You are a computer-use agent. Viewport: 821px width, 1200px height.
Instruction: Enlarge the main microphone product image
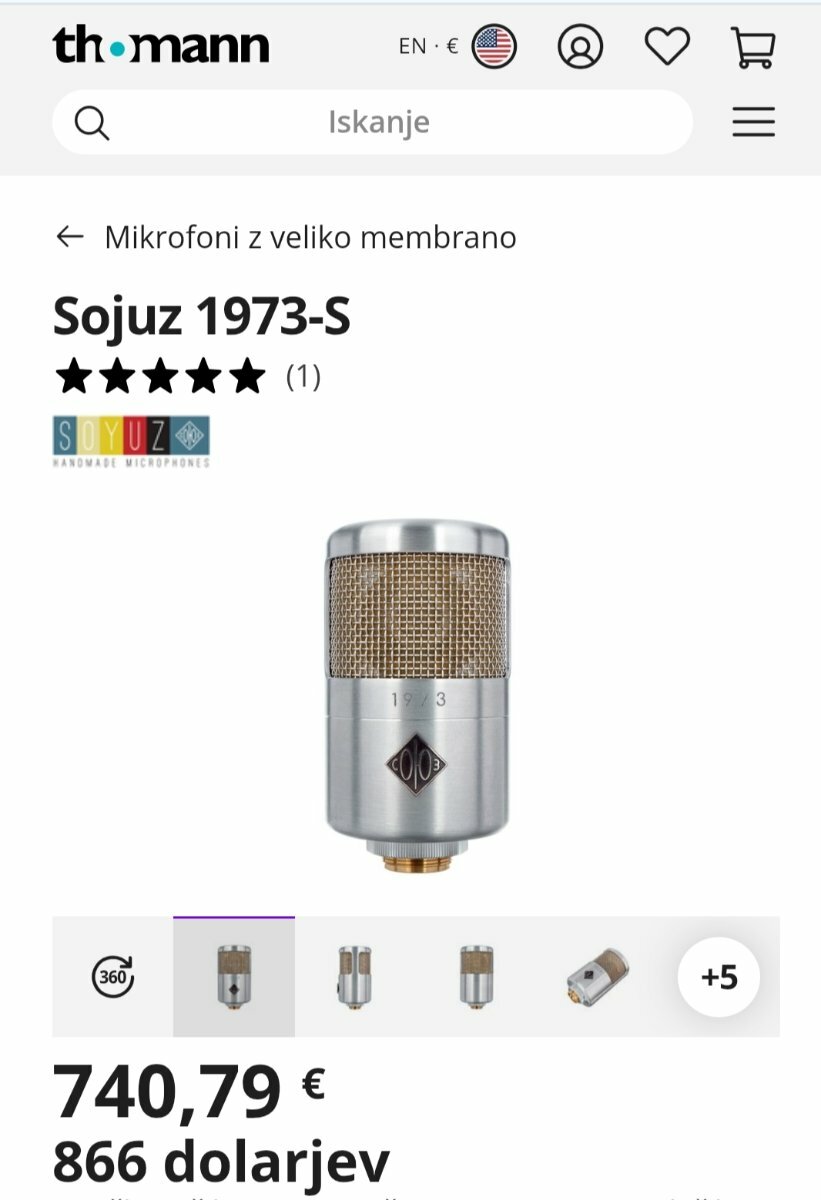pos(416,696)
